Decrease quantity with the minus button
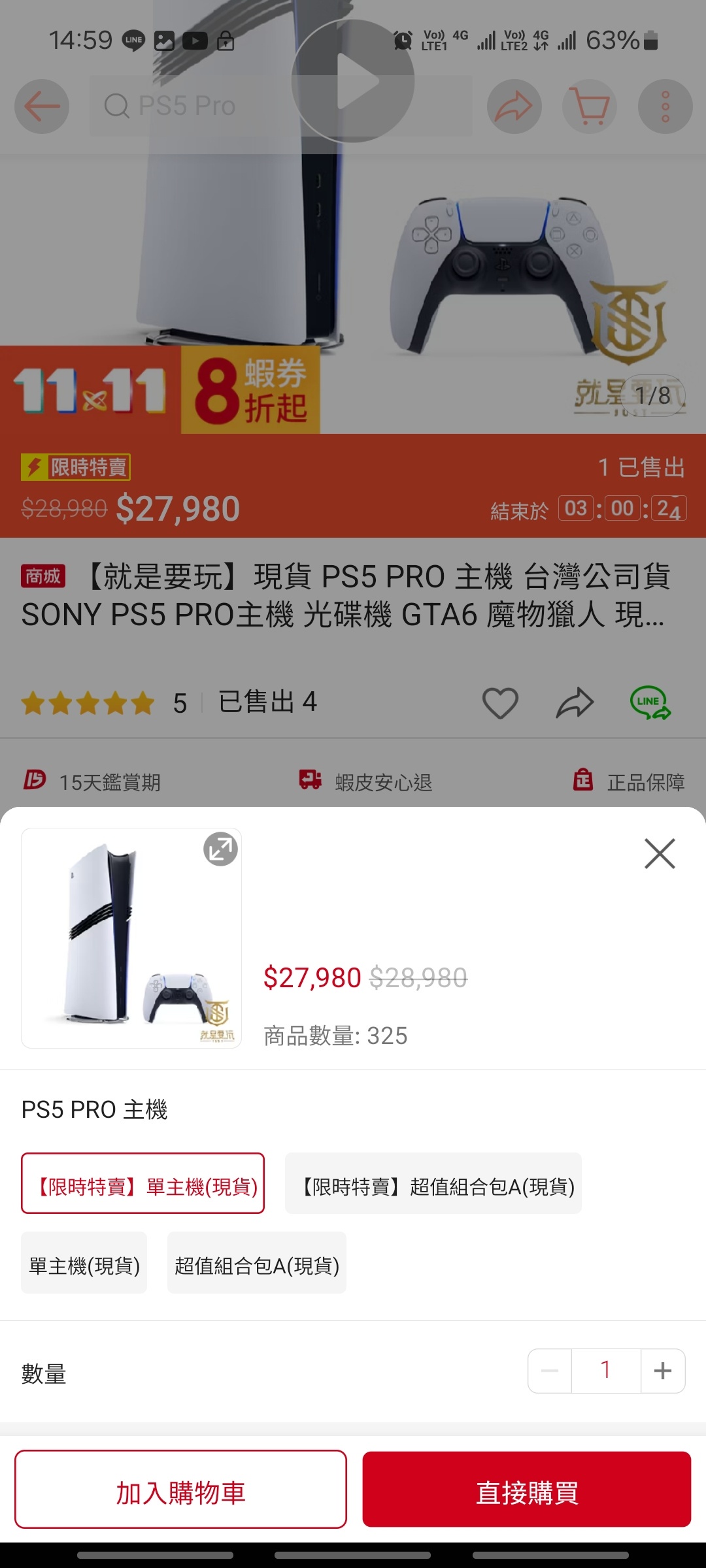 coord(550,1371)
